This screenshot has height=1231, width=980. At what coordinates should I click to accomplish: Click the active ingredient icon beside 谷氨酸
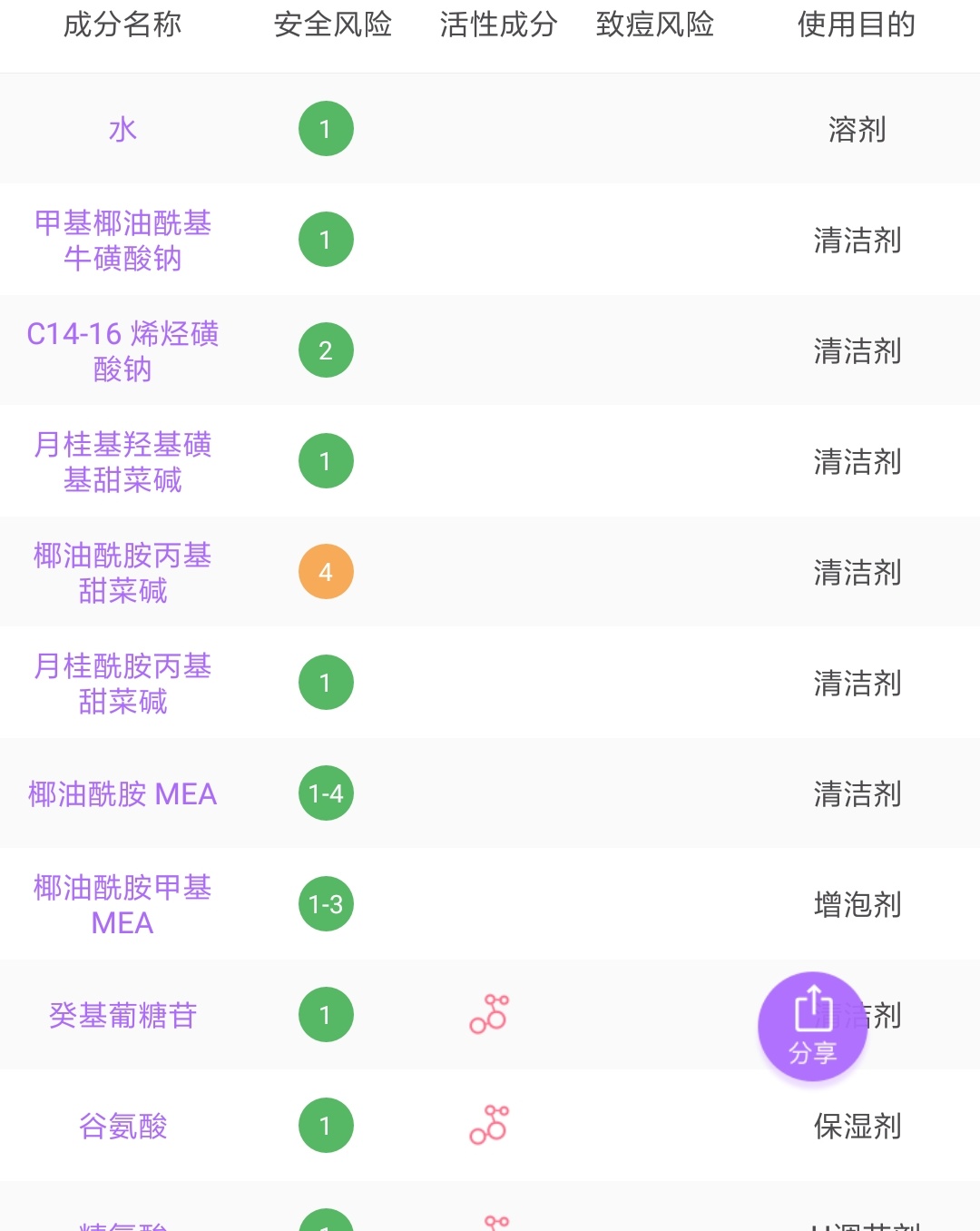[x=488, y=1126]
